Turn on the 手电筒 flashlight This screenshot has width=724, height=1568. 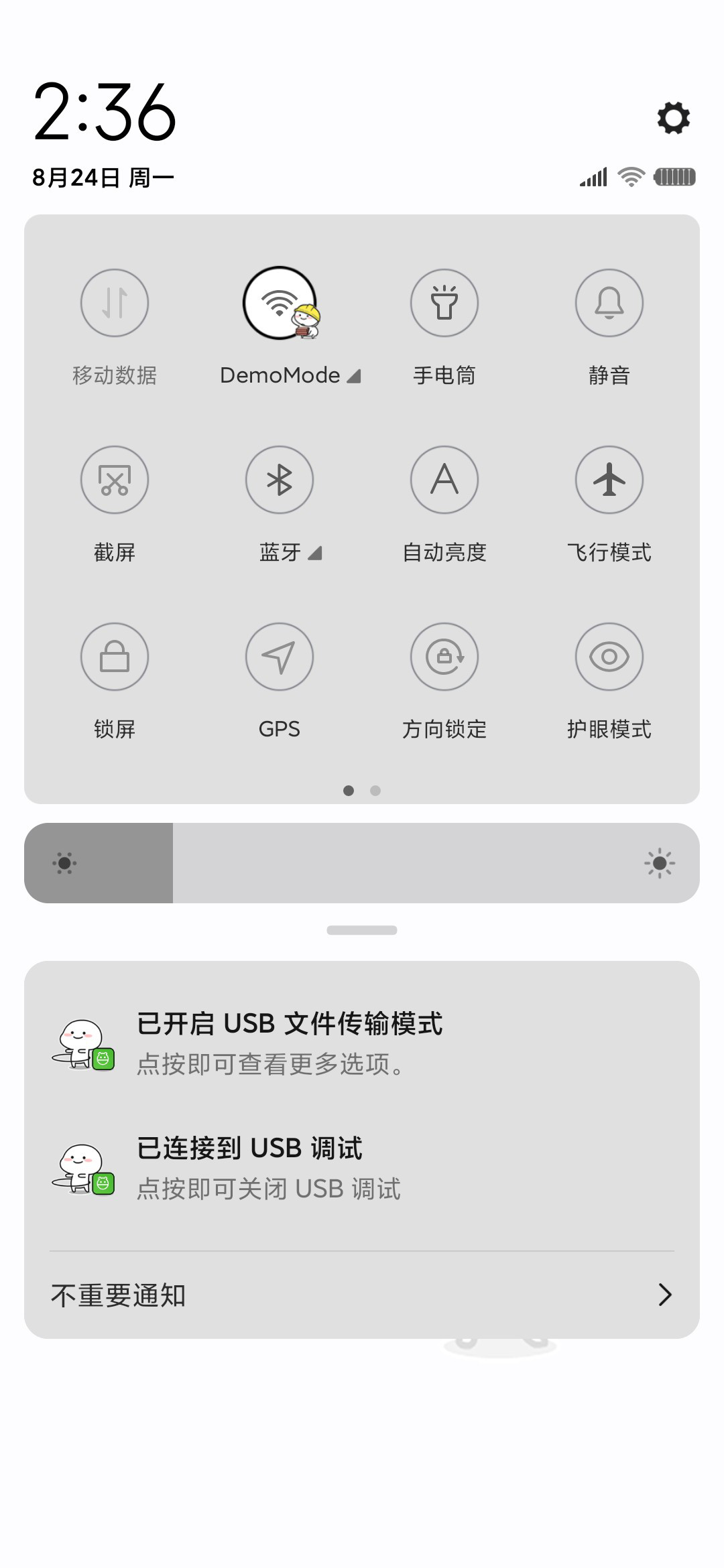(x=444, y=303)
